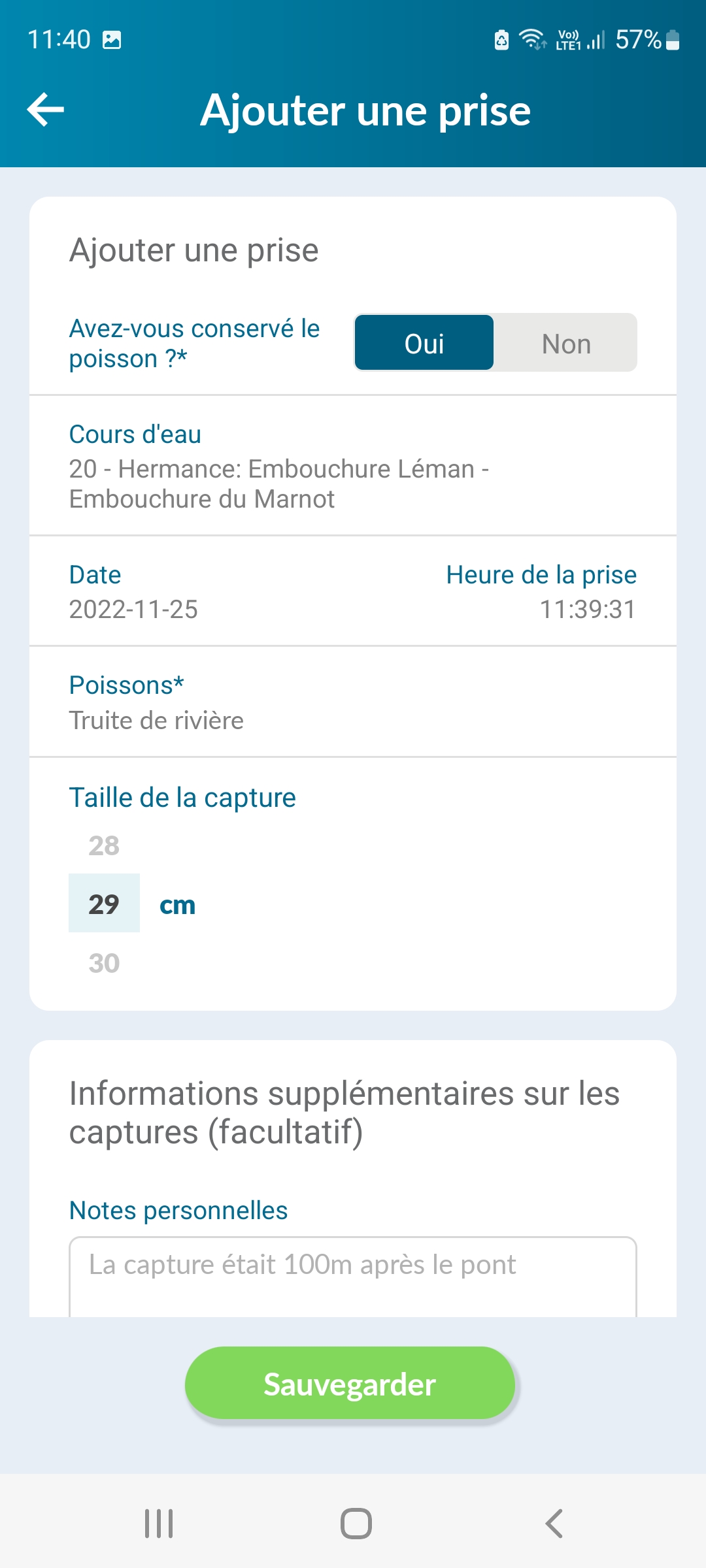Focus the Notes personnelles text field
The height and width of the screenshot is (1568, 706).
coord(353,1277)
